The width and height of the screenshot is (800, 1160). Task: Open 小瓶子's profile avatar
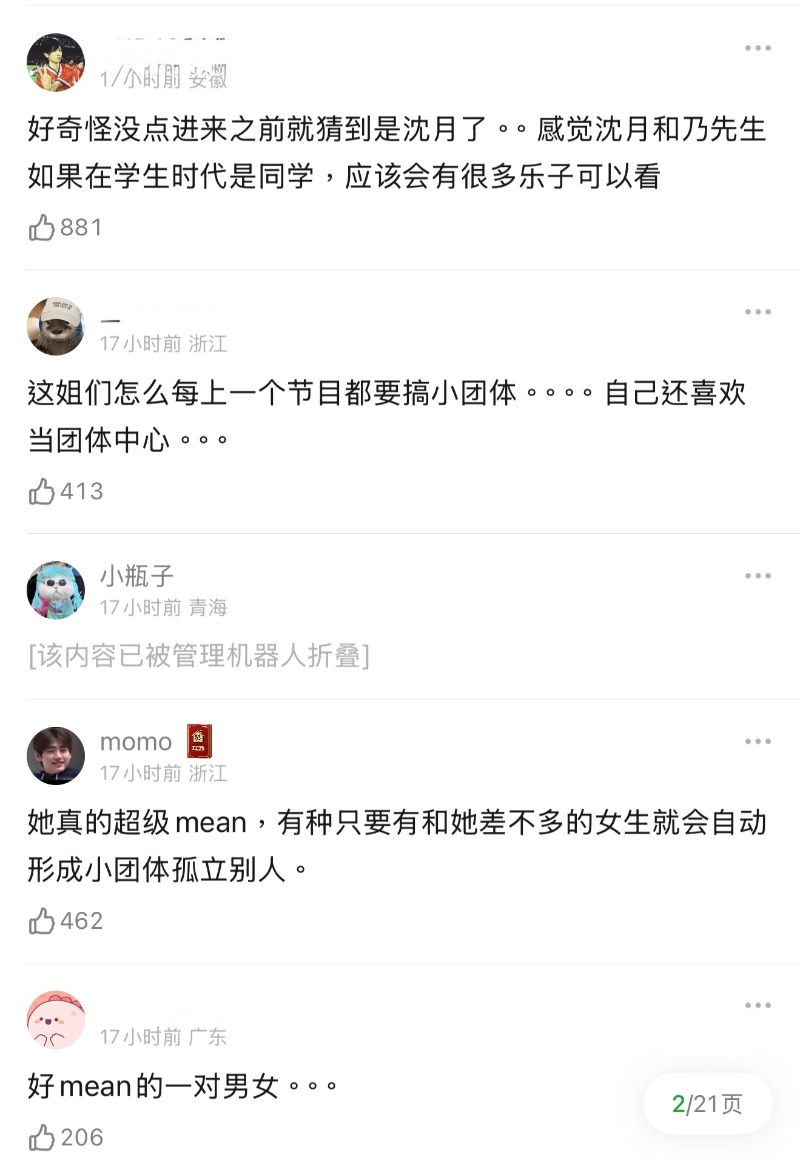[x=56, y=590]
